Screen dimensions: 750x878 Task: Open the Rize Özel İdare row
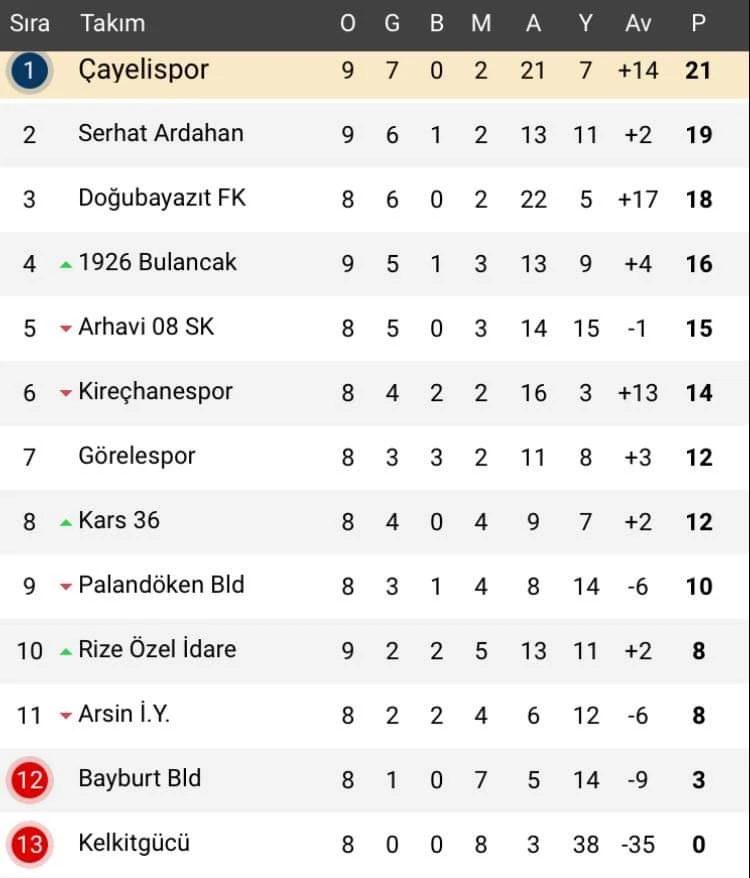point(157,650)
